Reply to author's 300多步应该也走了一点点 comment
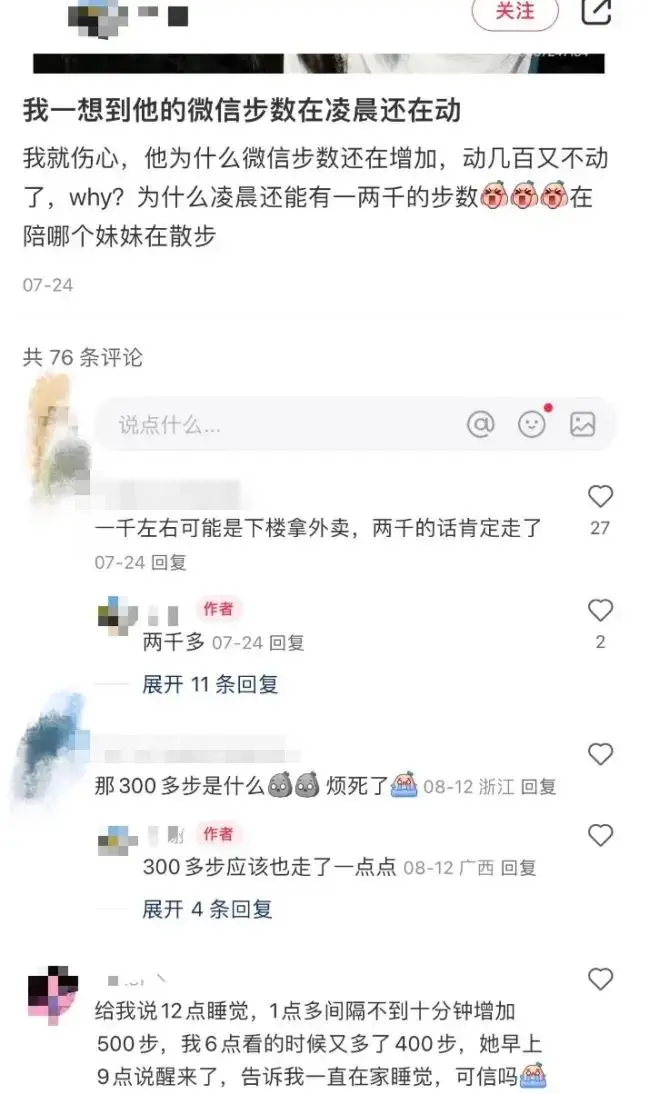The width and height of the screenshot is (649, 1094). click(519, 868)
